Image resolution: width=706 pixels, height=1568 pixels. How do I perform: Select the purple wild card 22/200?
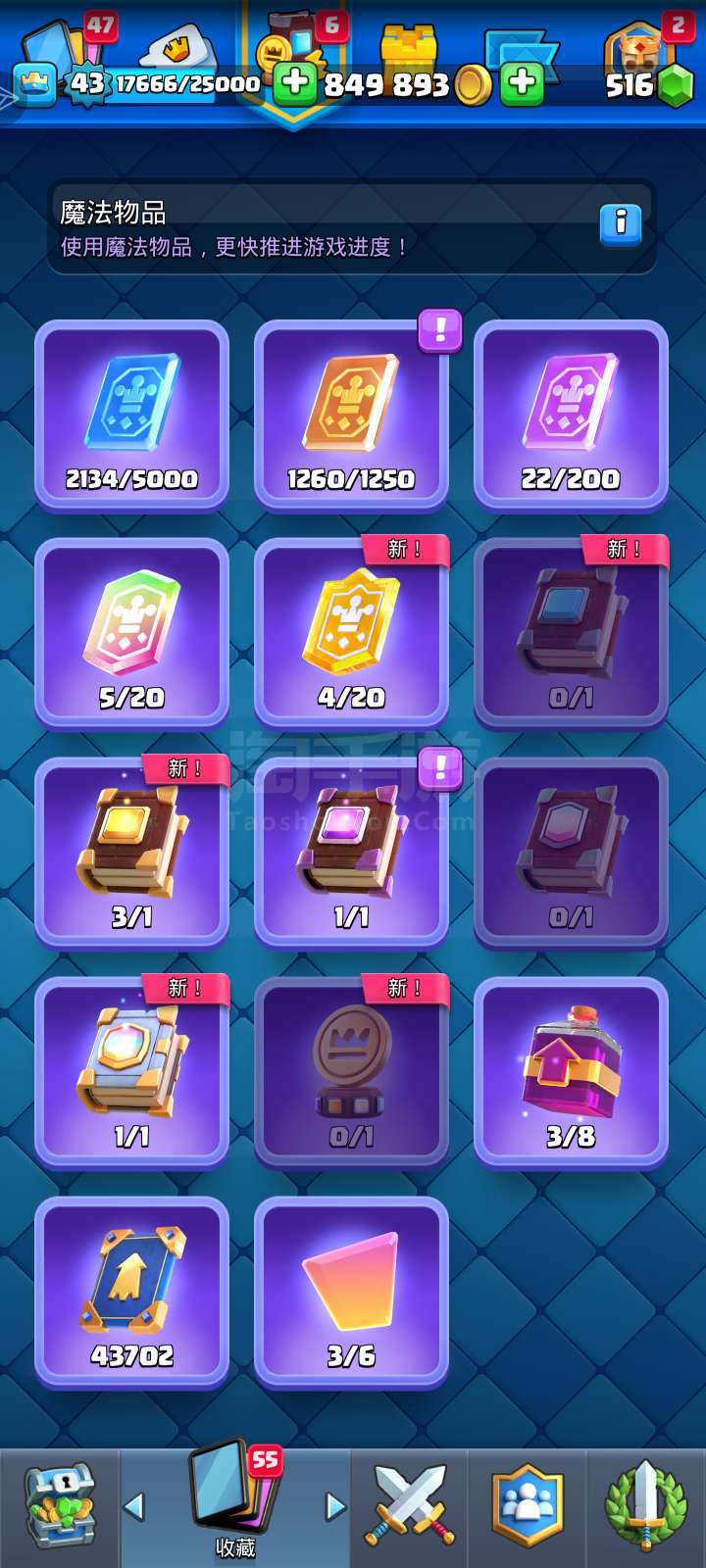571,415
